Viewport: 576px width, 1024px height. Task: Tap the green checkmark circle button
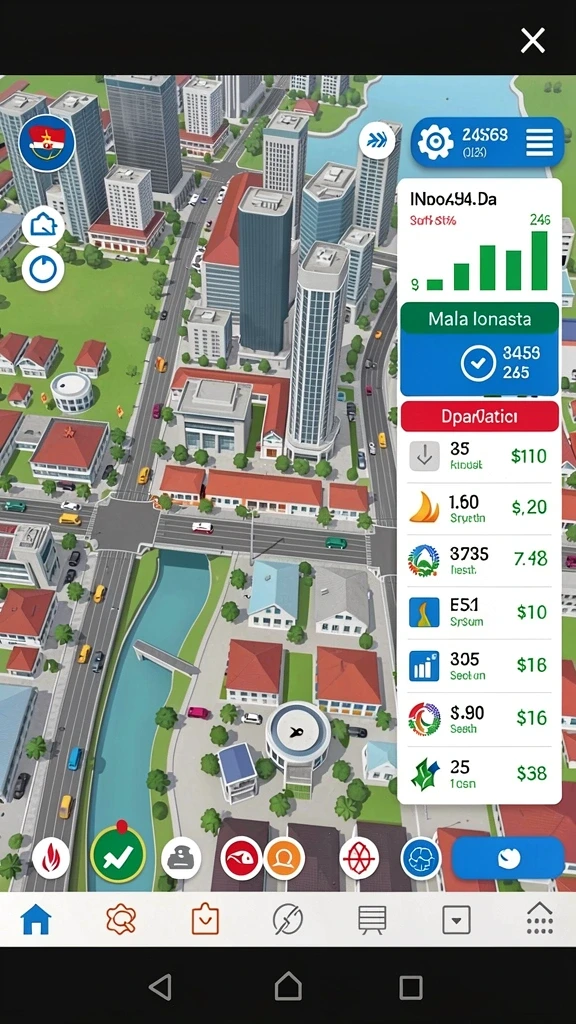(x=118, y=854)
